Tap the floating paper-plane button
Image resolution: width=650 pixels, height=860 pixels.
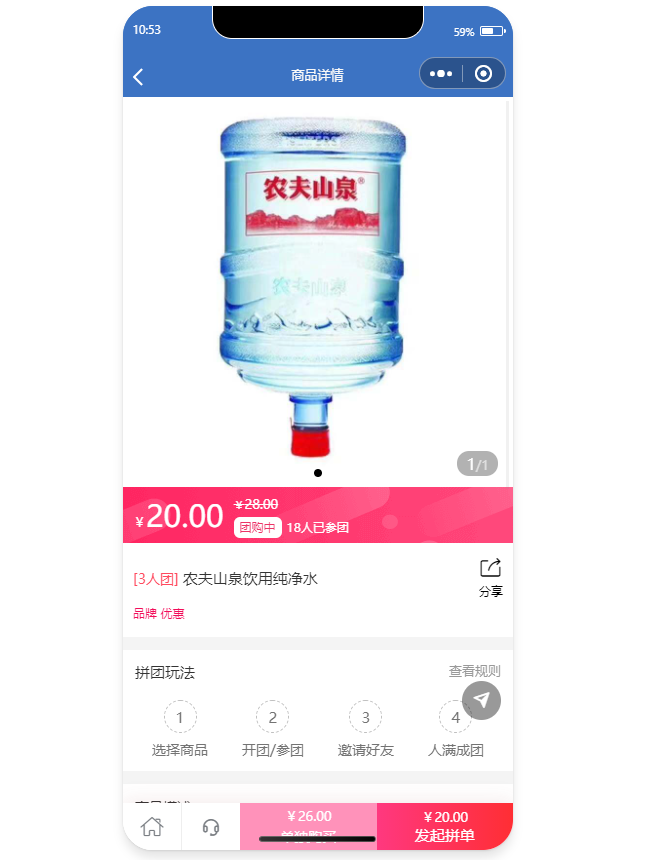click(x=482, y=699)
